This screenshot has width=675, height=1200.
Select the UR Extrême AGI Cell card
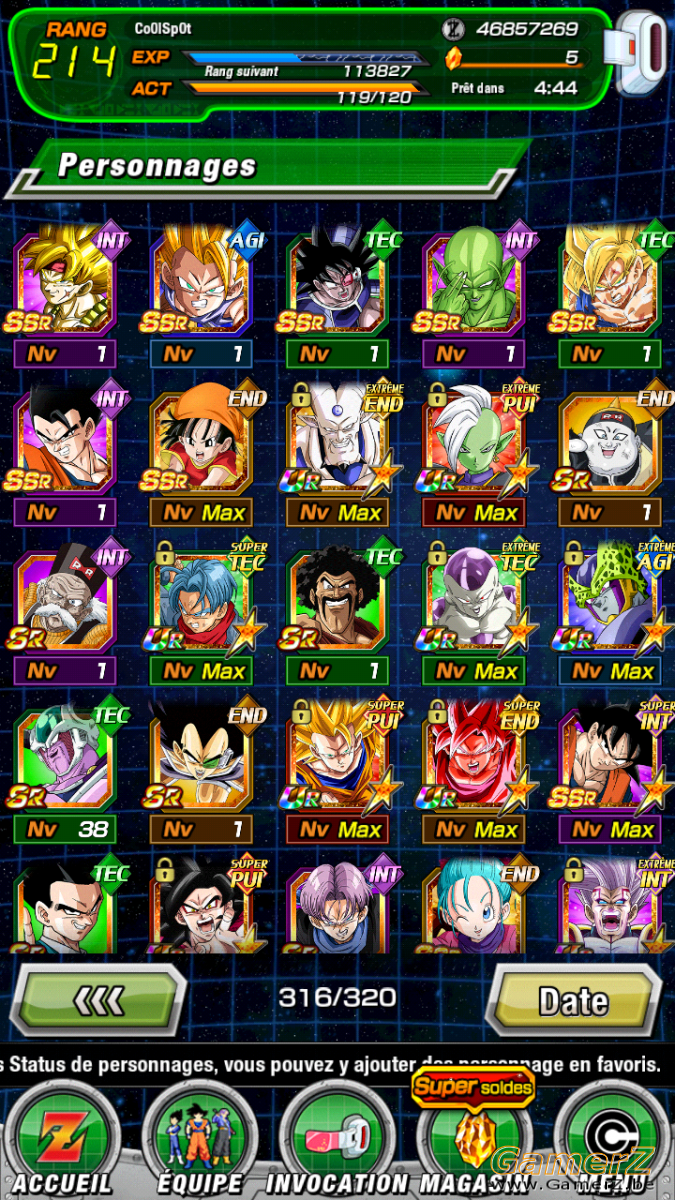tap(610, 600)
